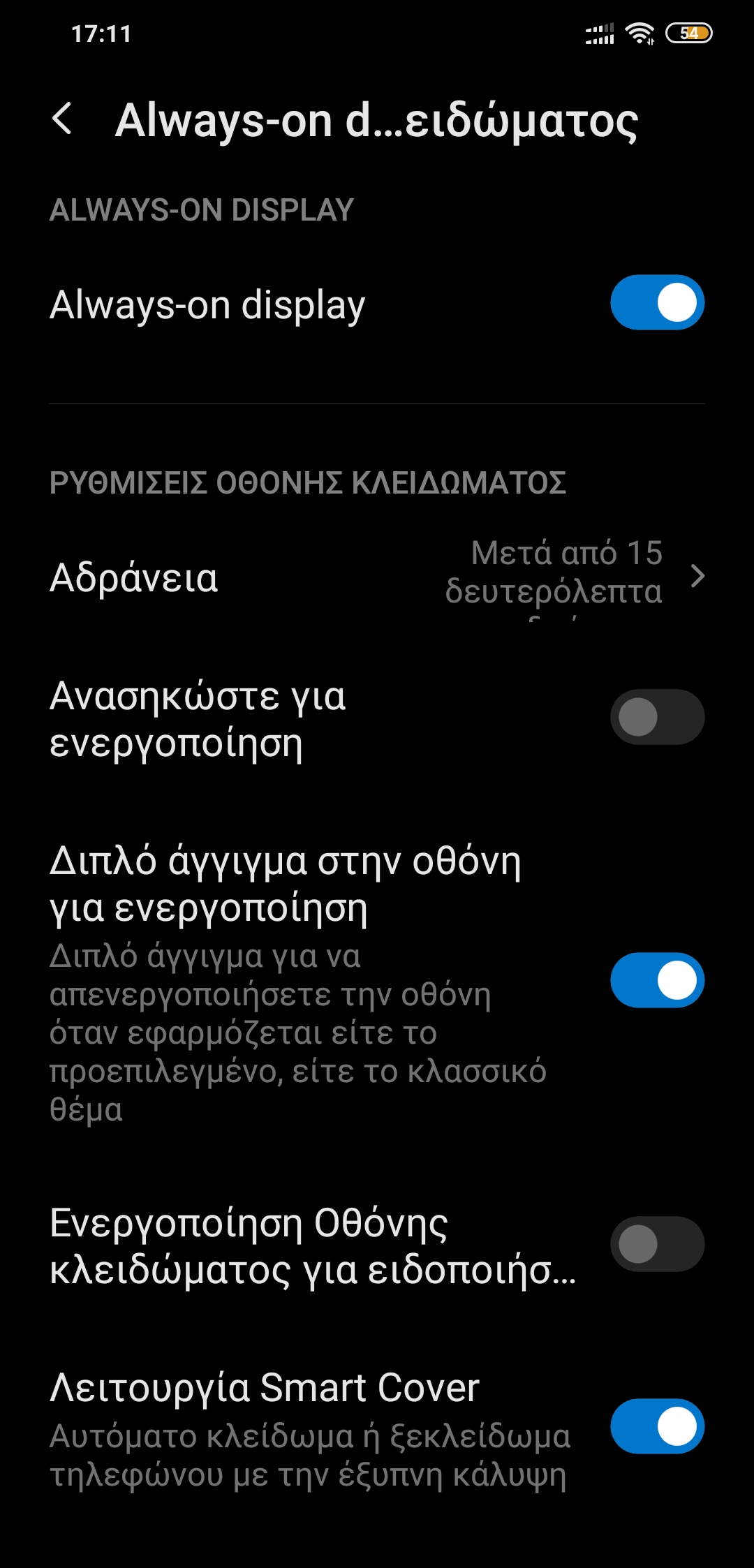The image size is (754, 1568).
Task: Go back using the top arrow
Action: pos(63,119)
